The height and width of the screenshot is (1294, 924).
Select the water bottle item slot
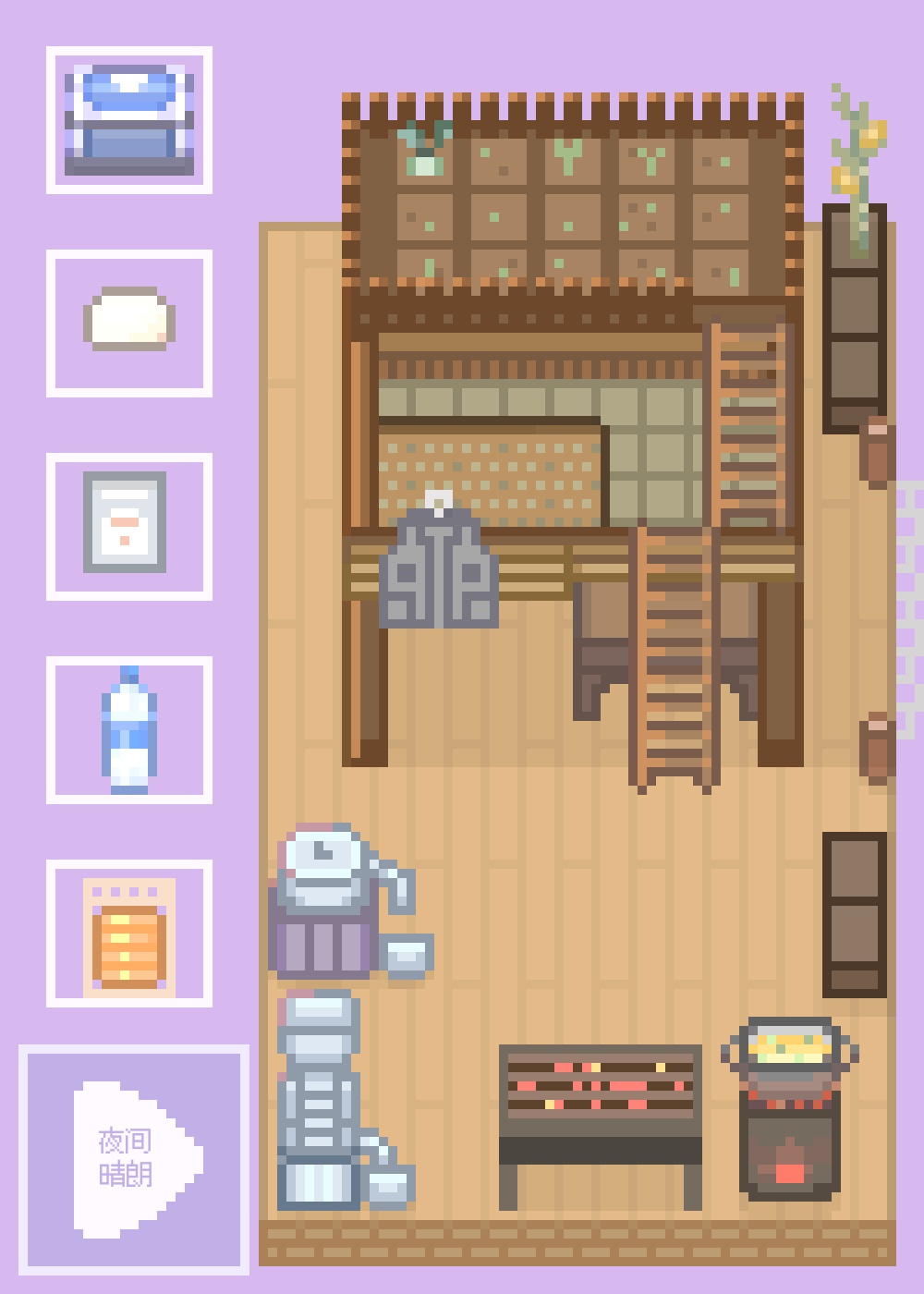coord(129,730)
